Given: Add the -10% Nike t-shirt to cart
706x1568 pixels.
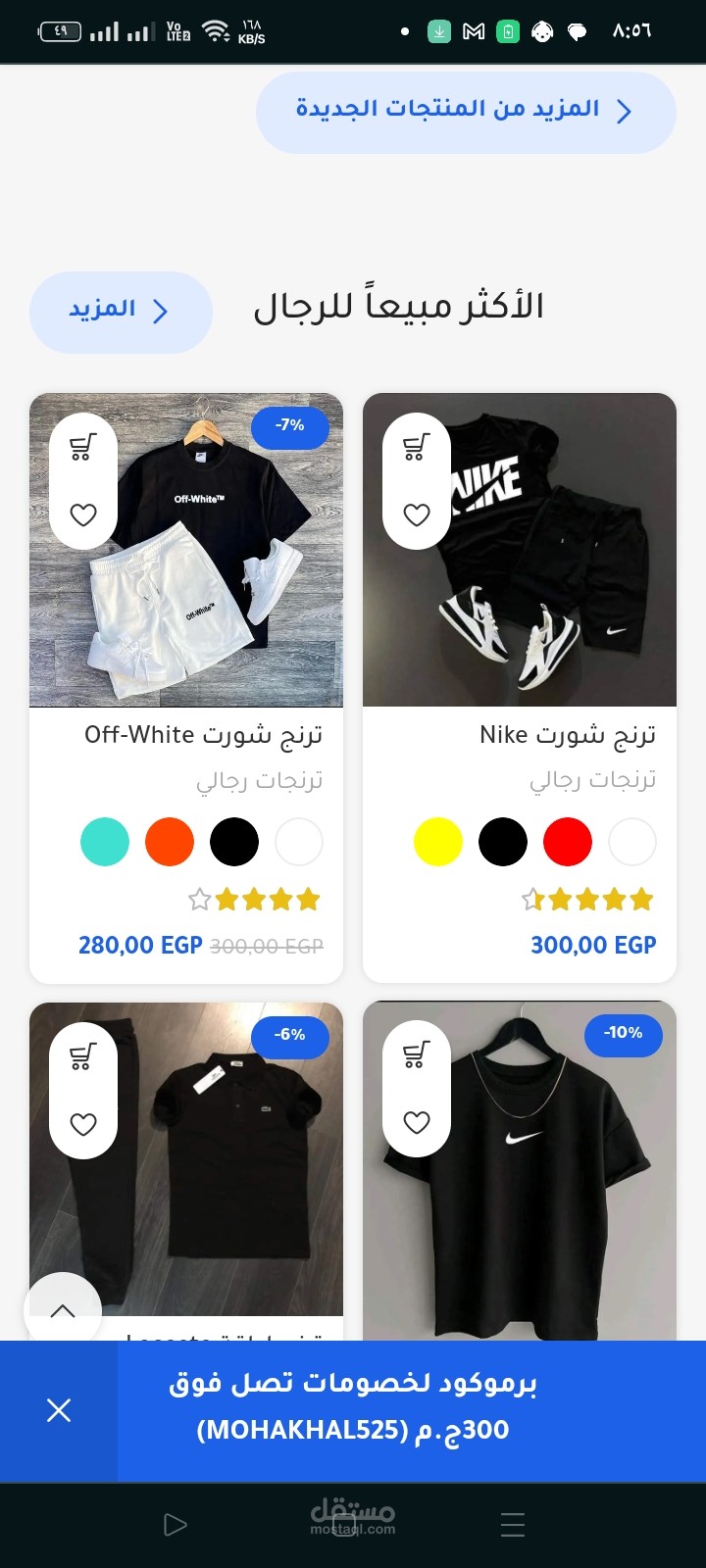Looking at the screenshot, I should click(x=417, y=1055).
